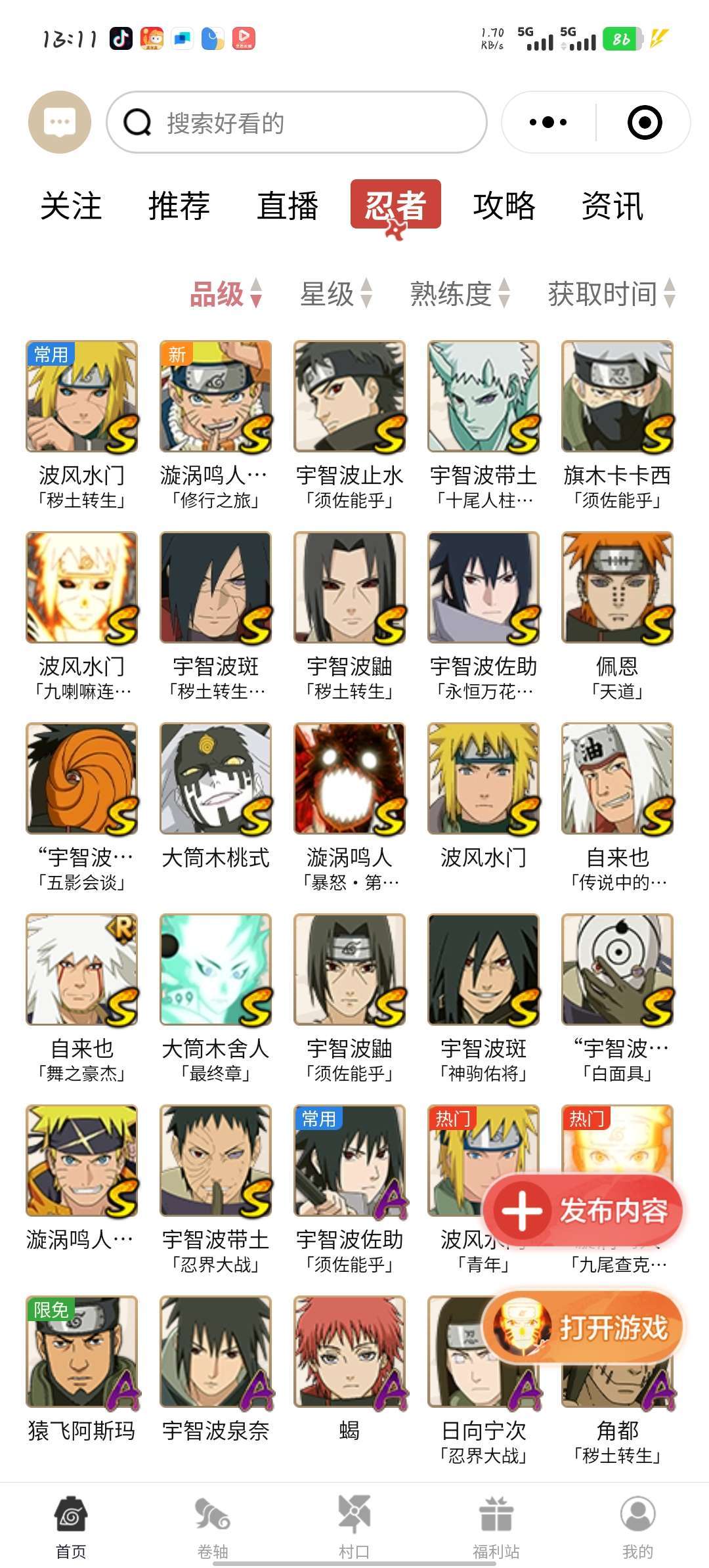709x1568 pixels.
Task: Switch to the 直播 tab
Action: point(288,206)
